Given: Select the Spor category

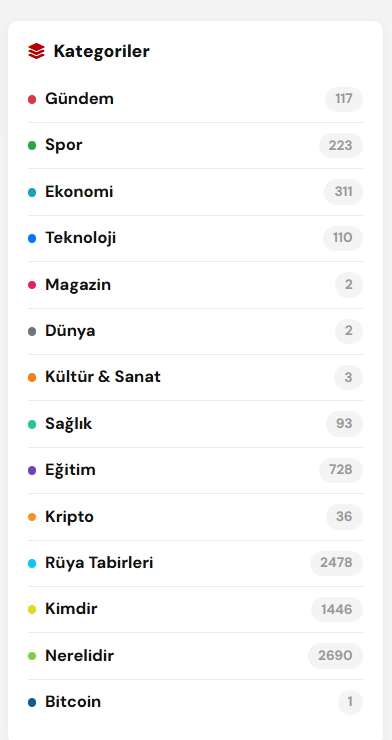Looking at the screenshot, I should (x=195, y=145).
